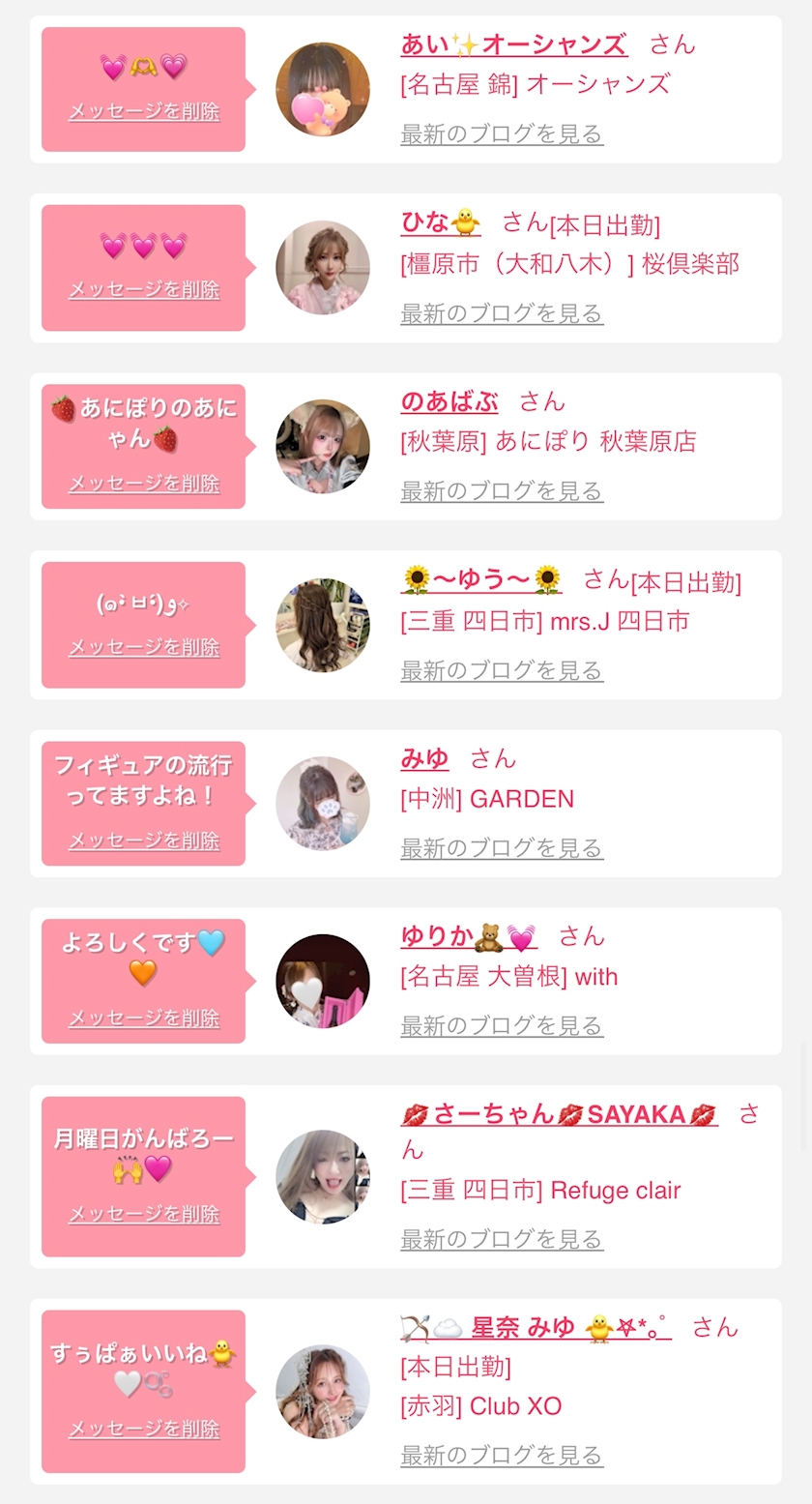Open みゆ's profile from GARDEN
The height and width of the screenshot is (1504, 812).
424,759
